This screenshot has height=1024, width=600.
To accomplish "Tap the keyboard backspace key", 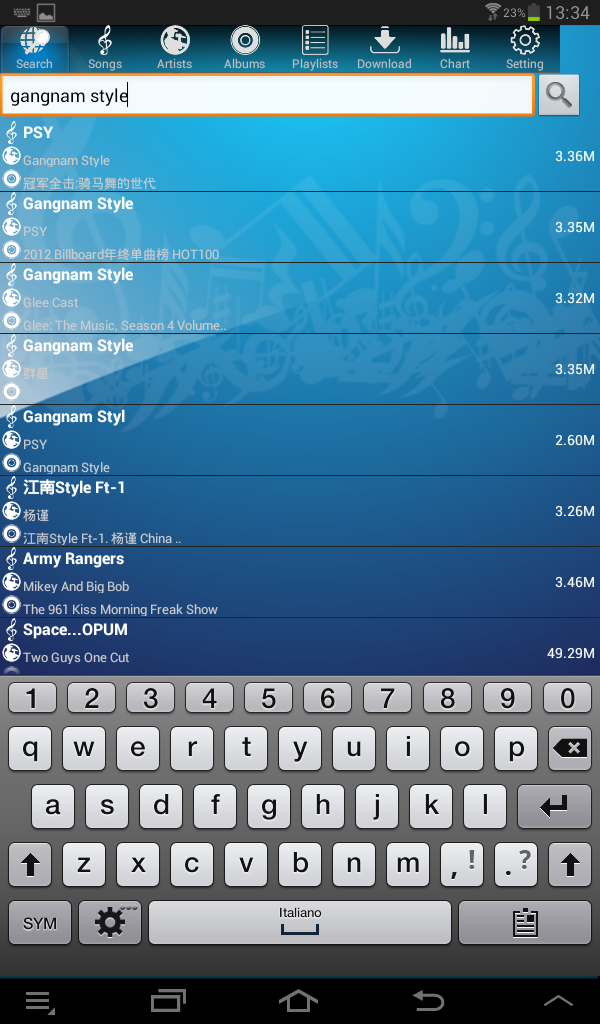I will (x=569, y=750).
